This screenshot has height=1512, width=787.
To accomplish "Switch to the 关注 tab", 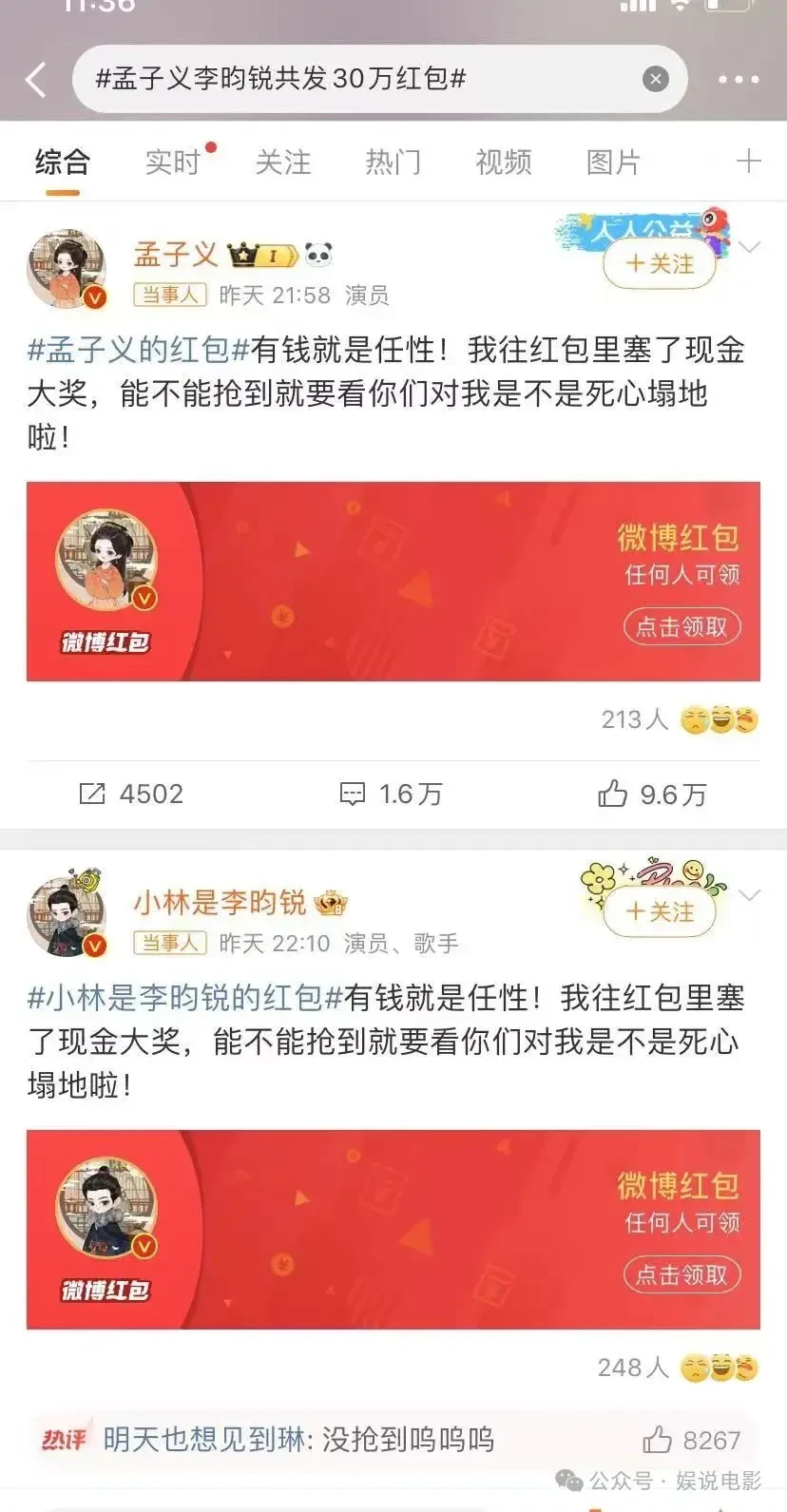I will (282, 163).
